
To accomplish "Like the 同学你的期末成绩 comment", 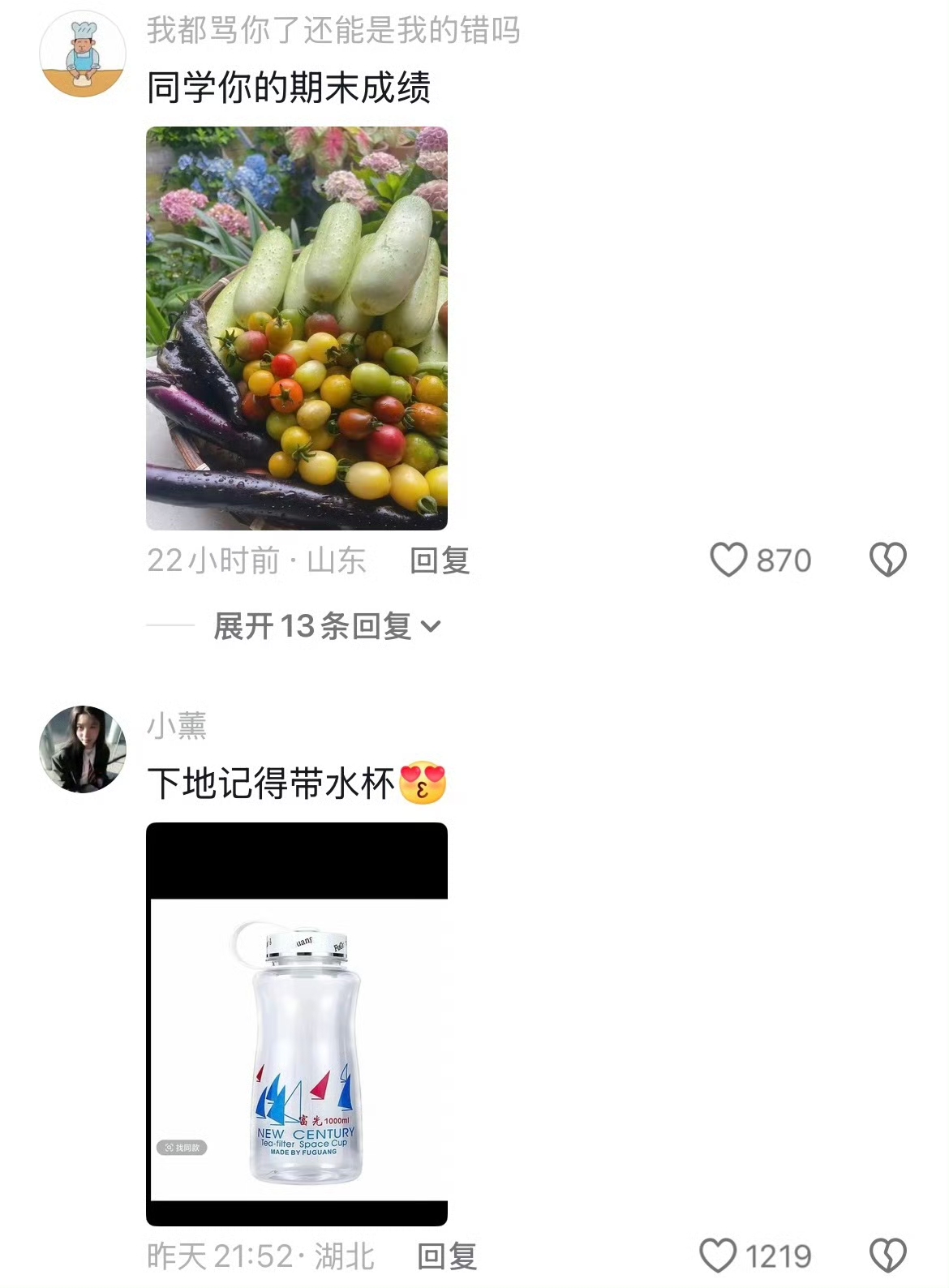I will click(728, 560).
